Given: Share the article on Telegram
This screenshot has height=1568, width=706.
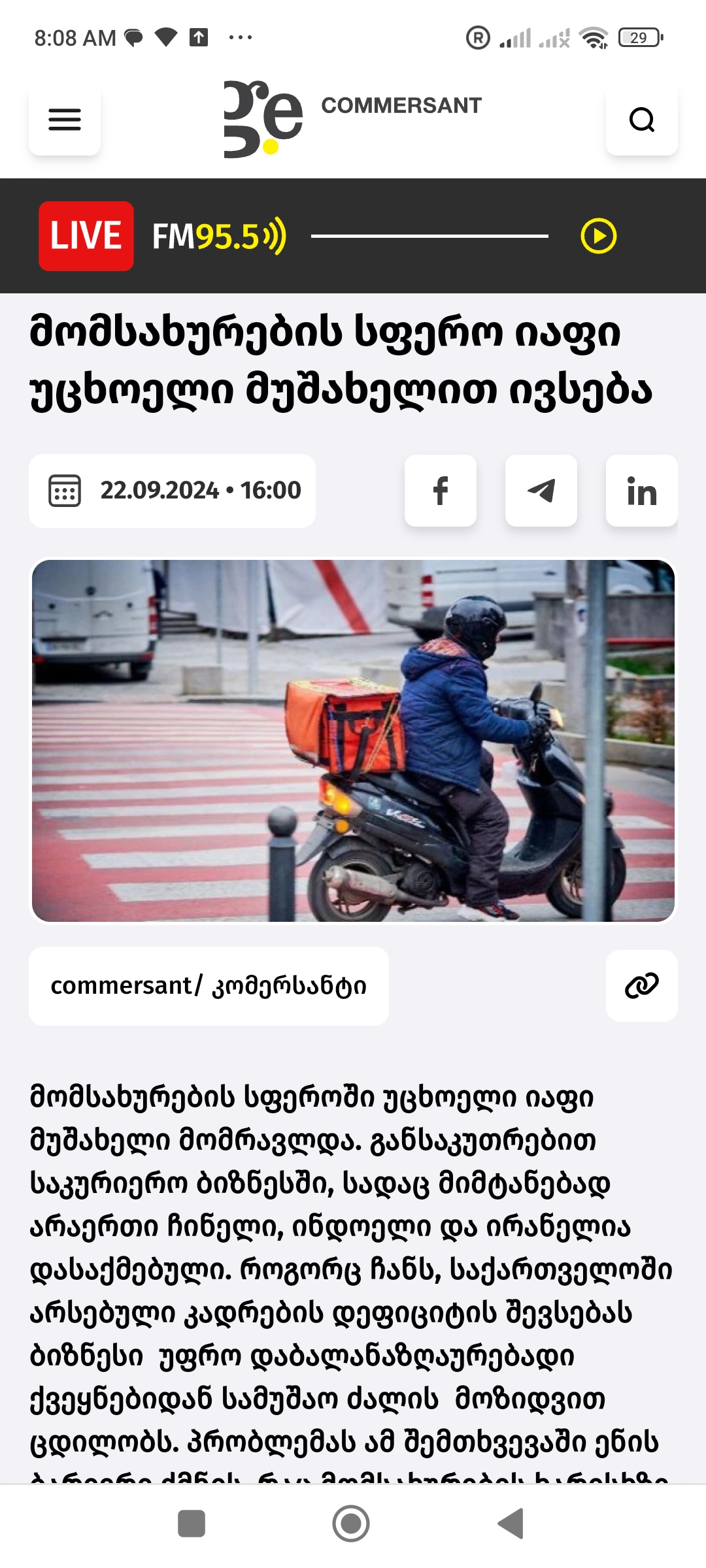Looking at the screenshot, I should (541, 491).
